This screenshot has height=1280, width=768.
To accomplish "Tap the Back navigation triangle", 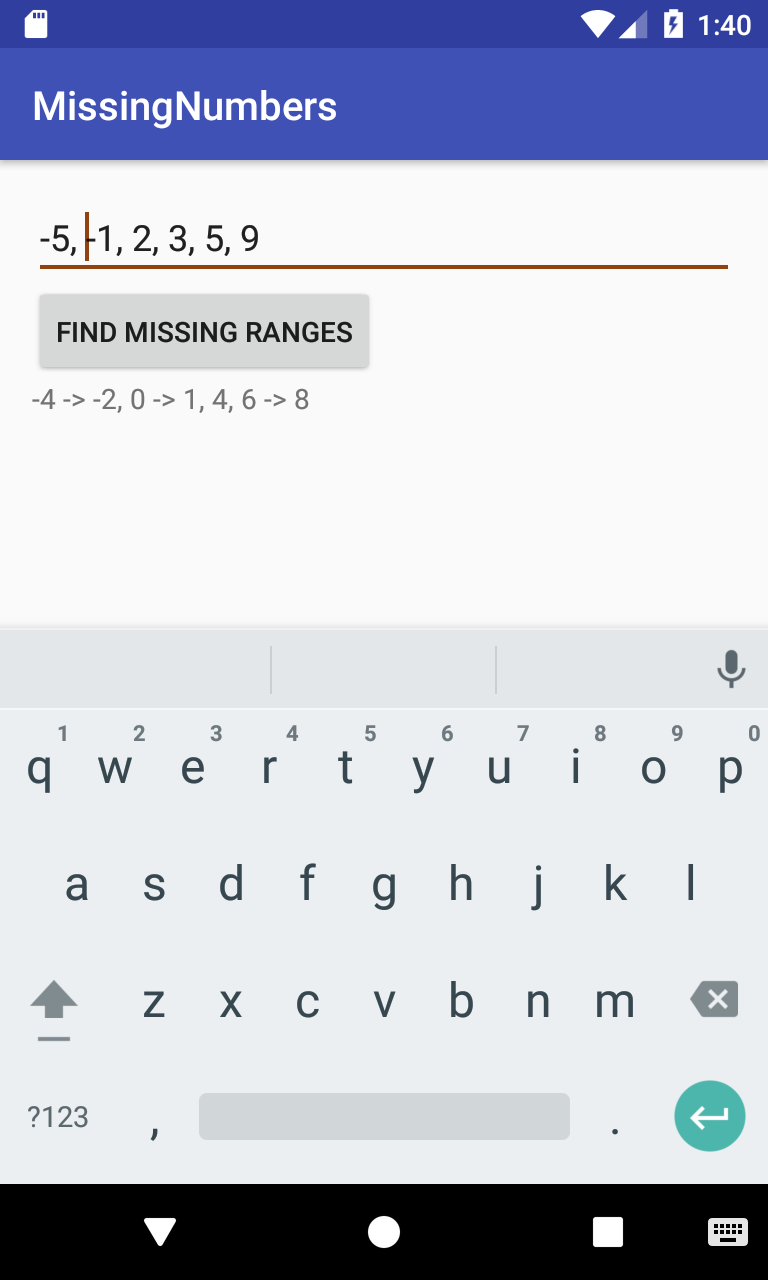I will (159, 1232).
